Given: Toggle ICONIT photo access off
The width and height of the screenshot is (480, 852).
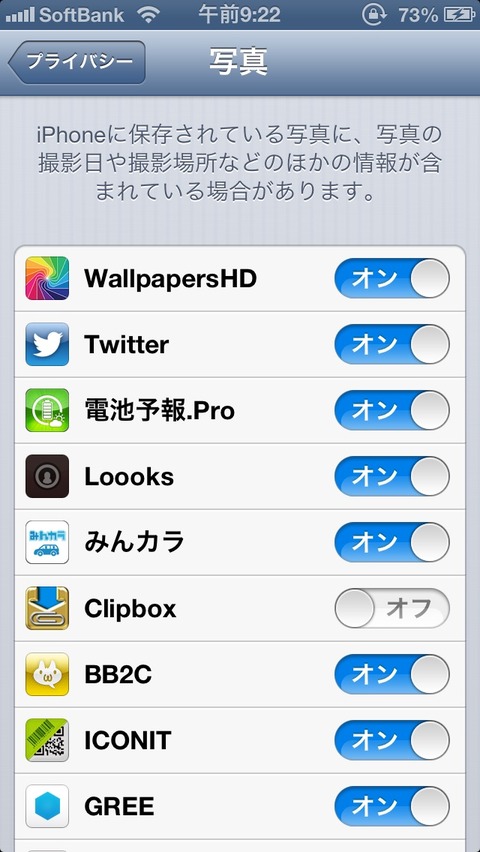Looking at the screenshot, I should 392,741.
